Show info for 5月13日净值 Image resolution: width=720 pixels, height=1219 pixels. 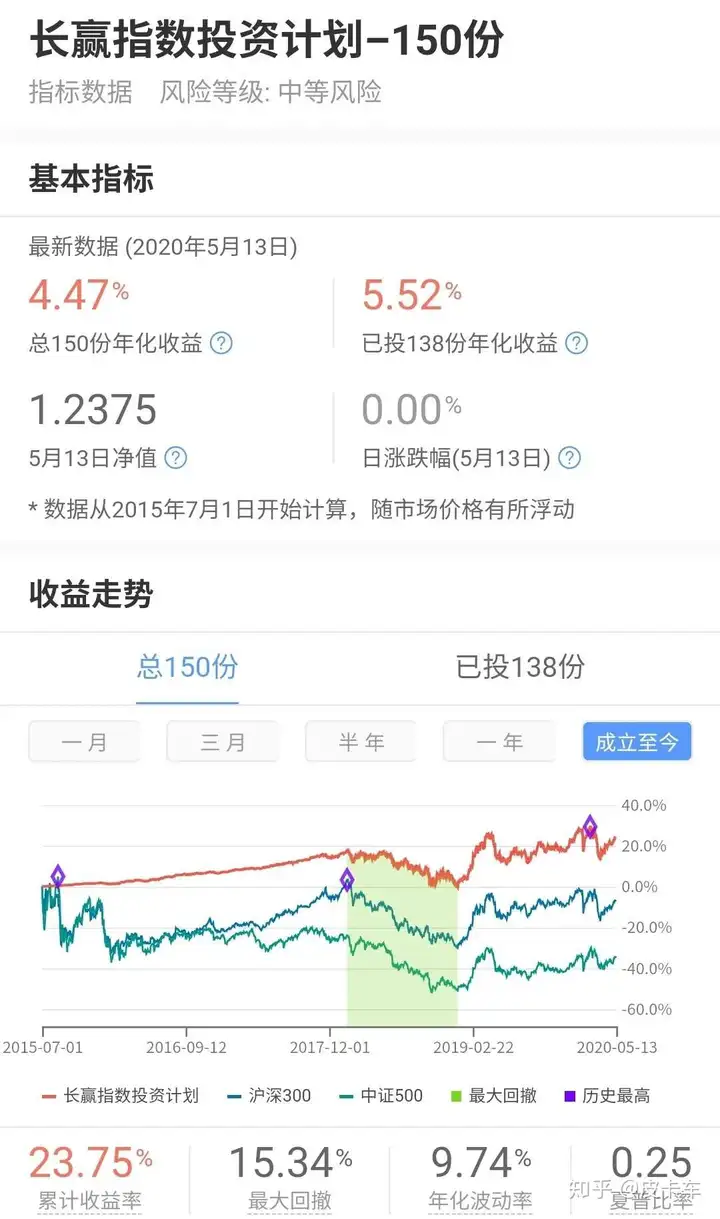(x=175, y=458)
